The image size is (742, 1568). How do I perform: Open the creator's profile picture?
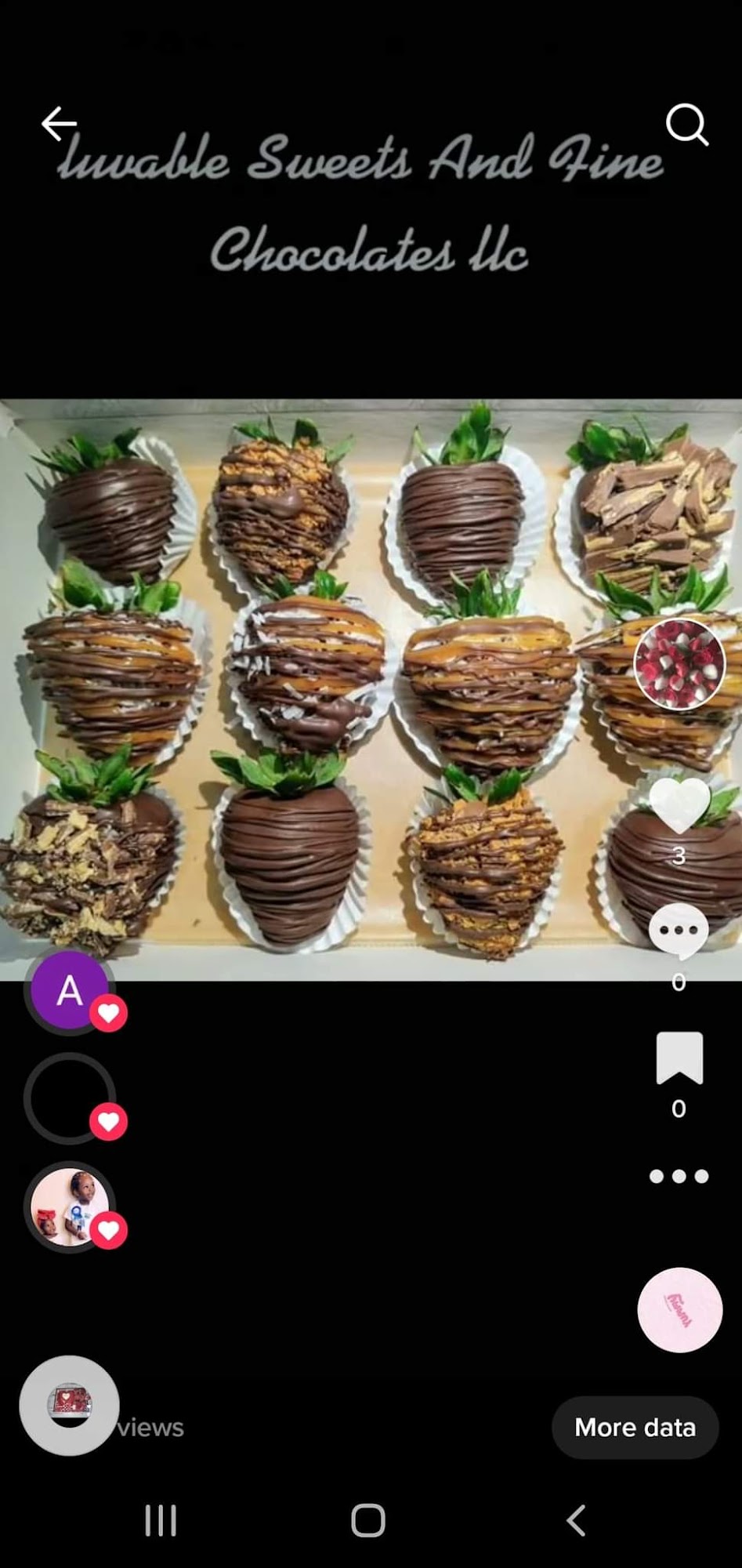click(x=679, y=664)
